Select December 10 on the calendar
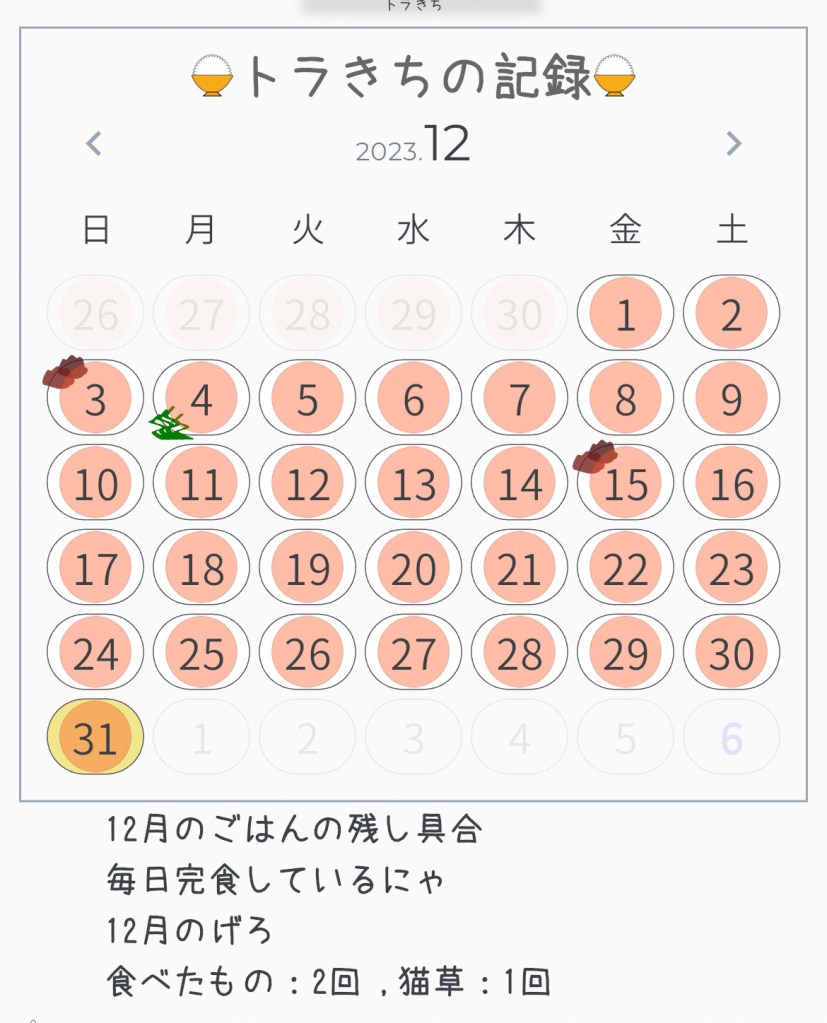This screenshot has height=1023, width=827. coord(96,484)
